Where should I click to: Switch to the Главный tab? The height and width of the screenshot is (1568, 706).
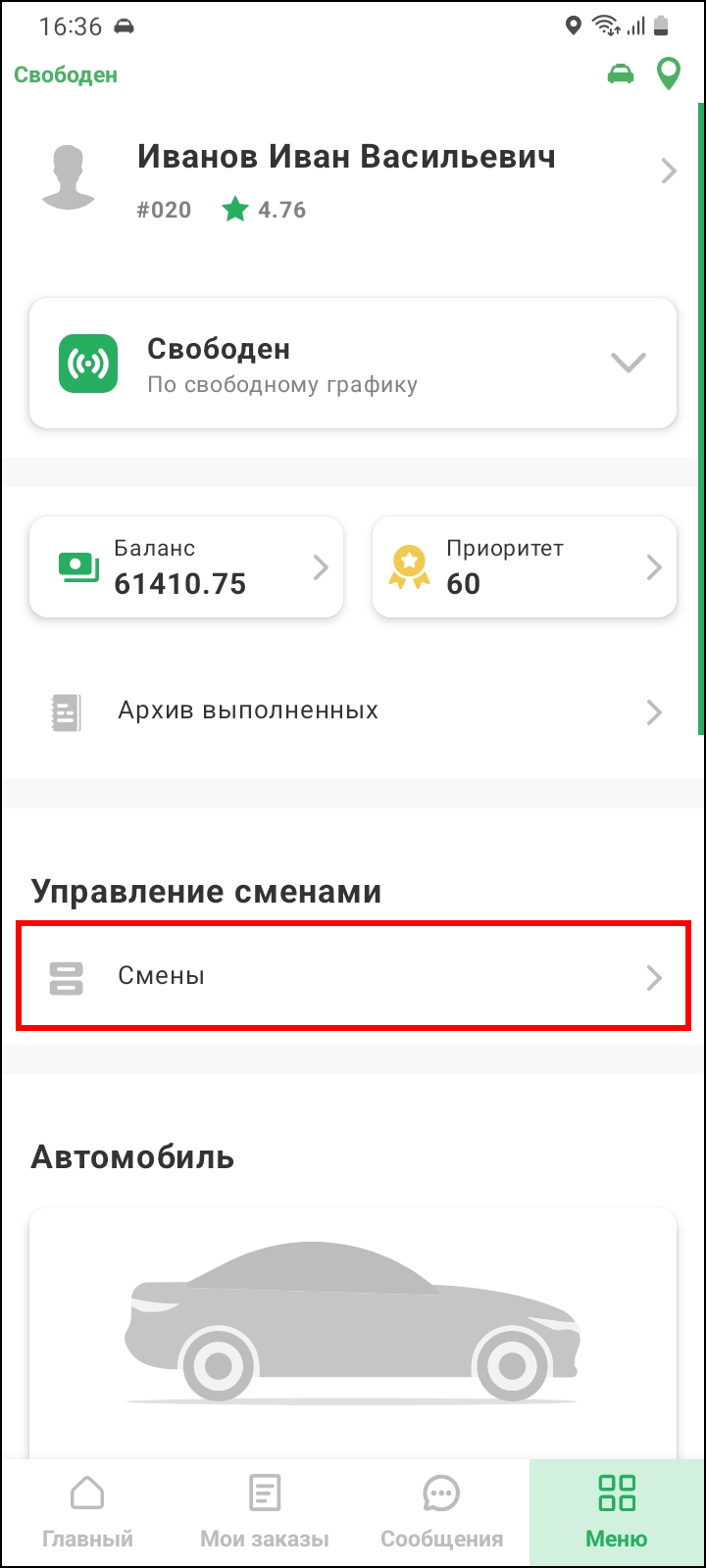click(x=88, y=1512)
